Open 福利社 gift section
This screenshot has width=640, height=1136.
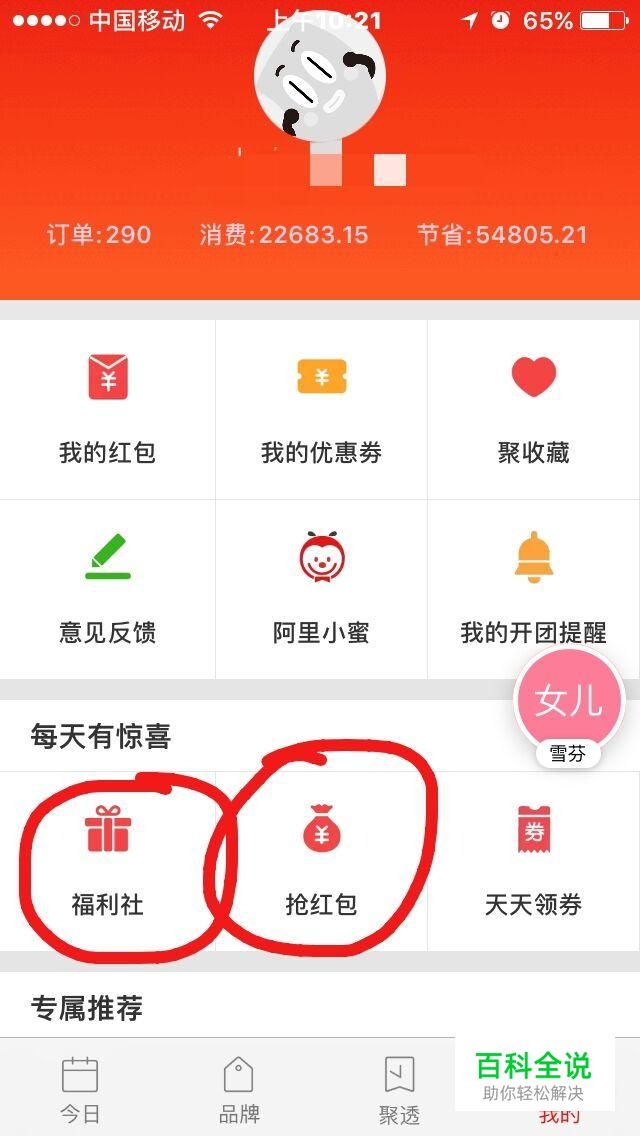(107, 862)
